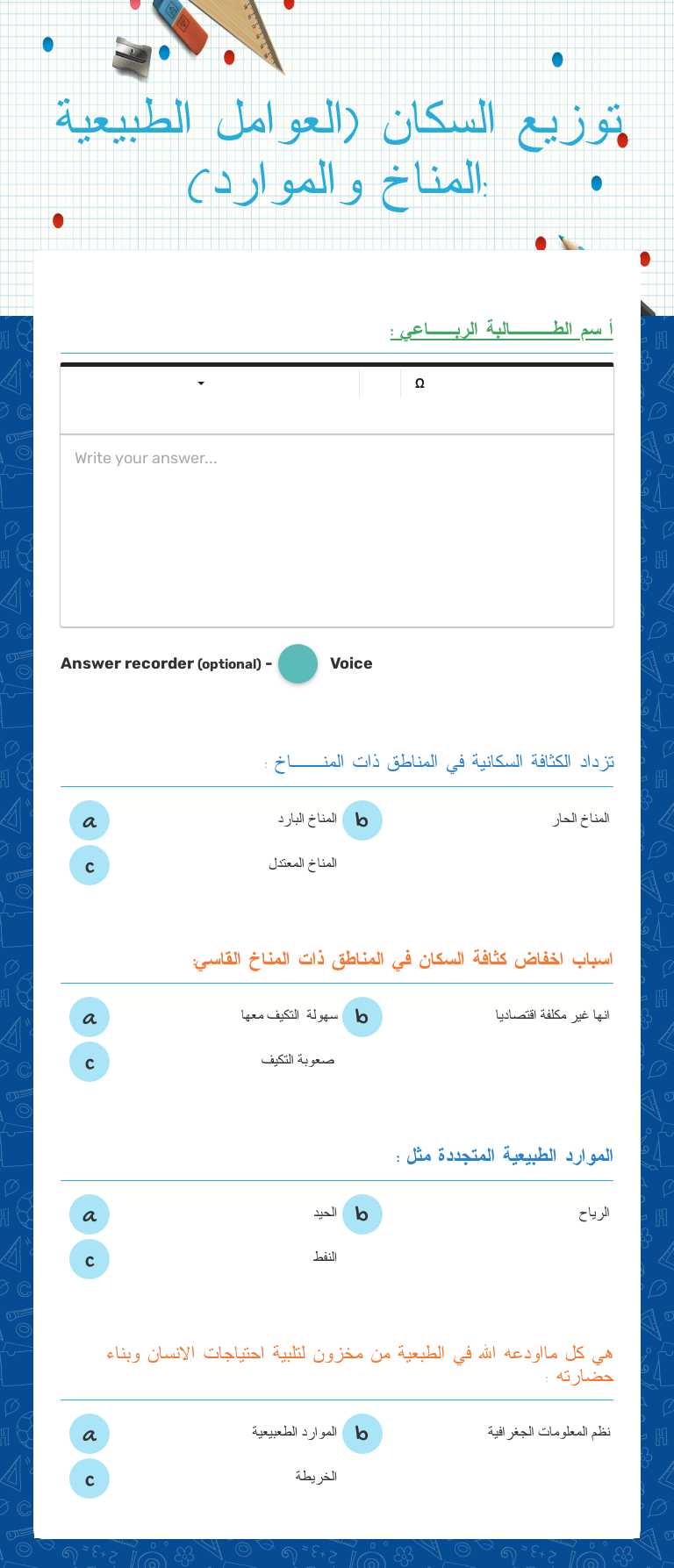Insert a special character using the Ω icon
This screenshot has height=1568, width=674.
419,383
